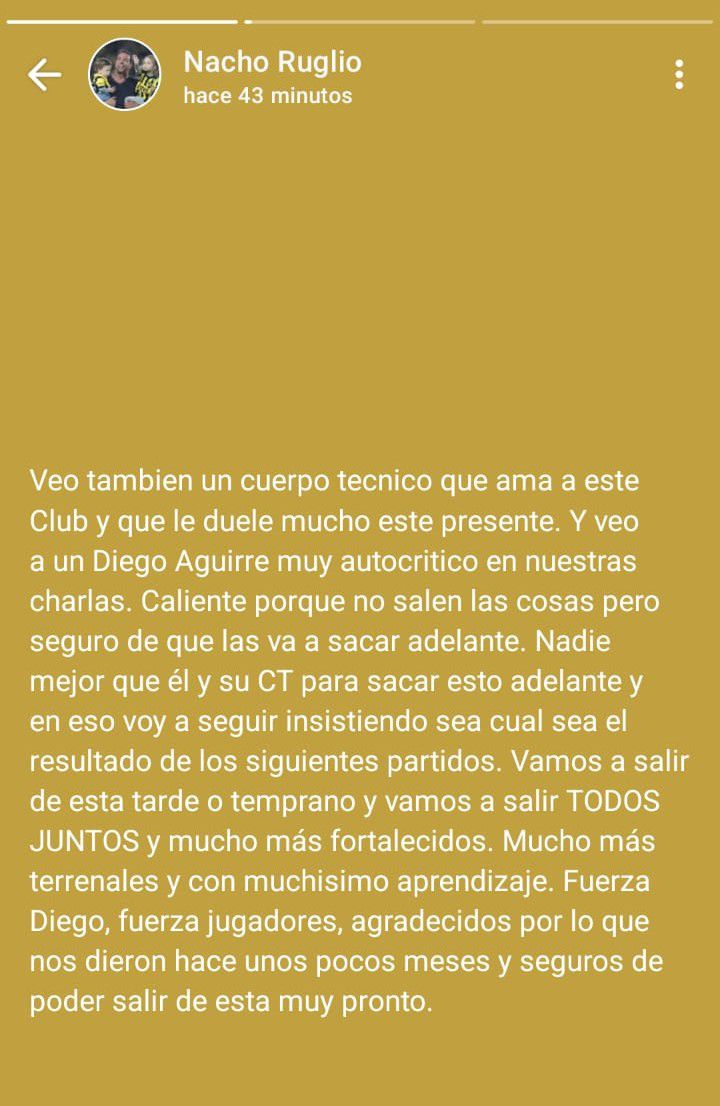Open the three-dot overflow menu
The height and width of the screenshot is (1106, 720).
tap(679, 75)
